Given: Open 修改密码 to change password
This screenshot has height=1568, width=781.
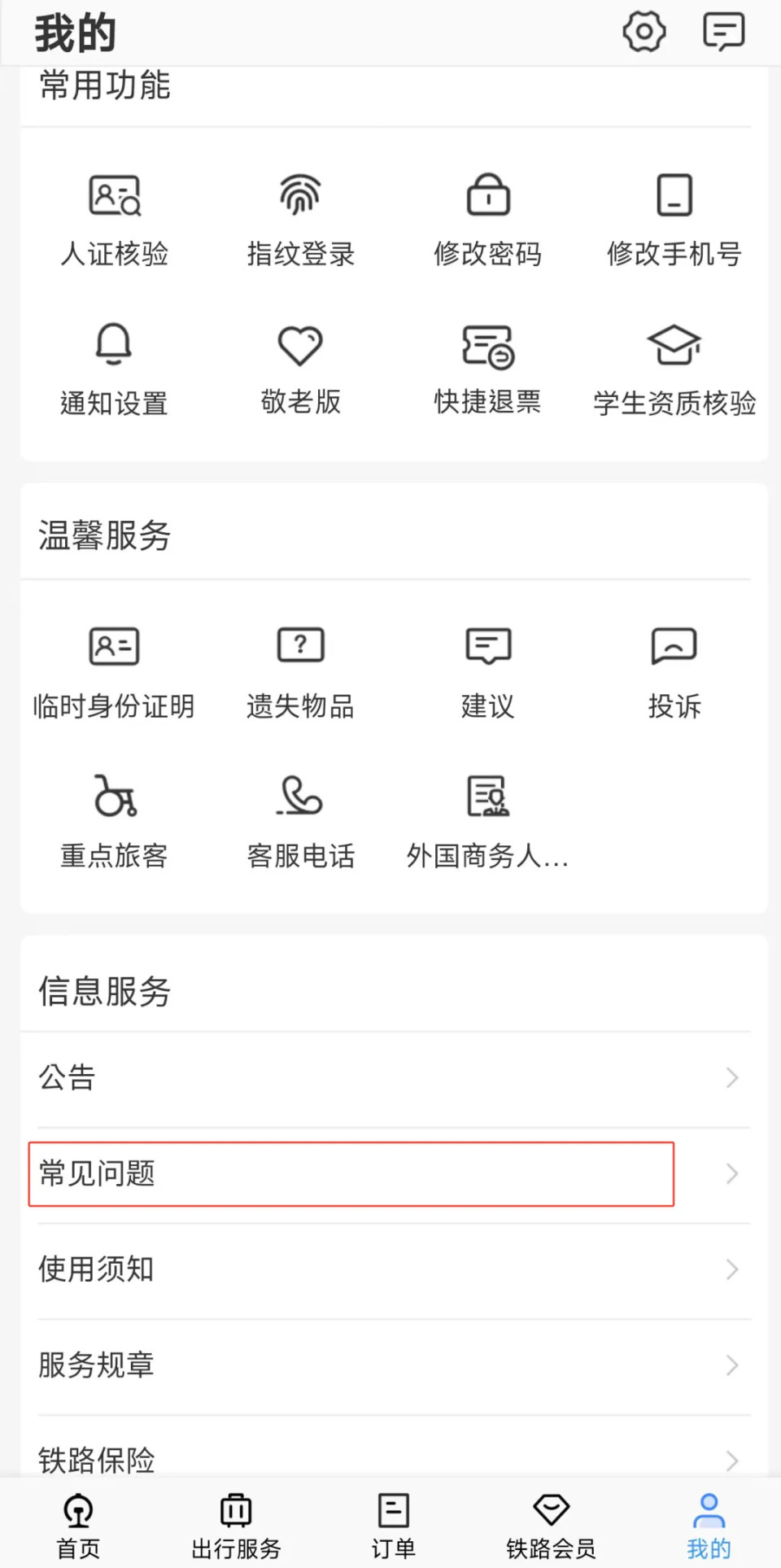Looking at the screenshot, I should point(487,218).
